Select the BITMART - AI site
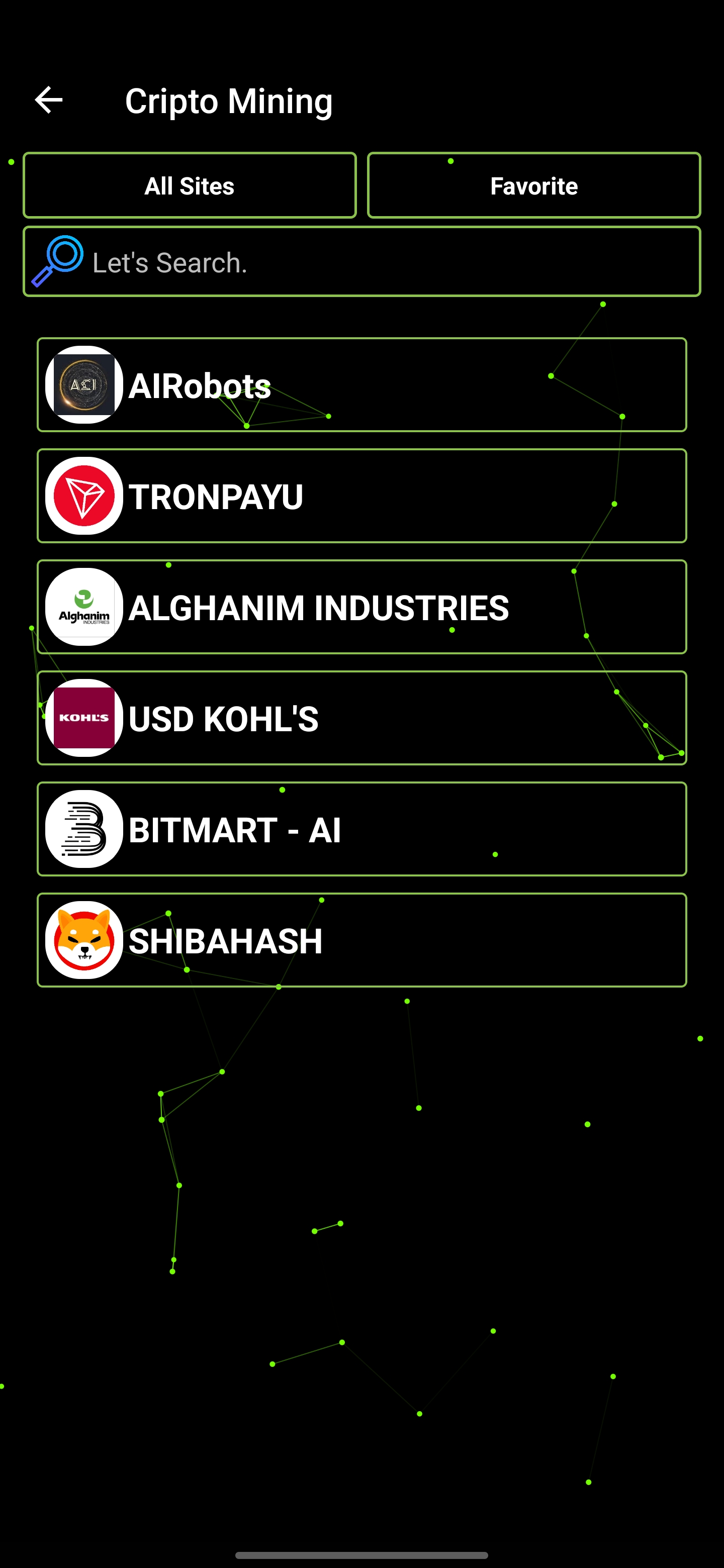 (361, 829)
